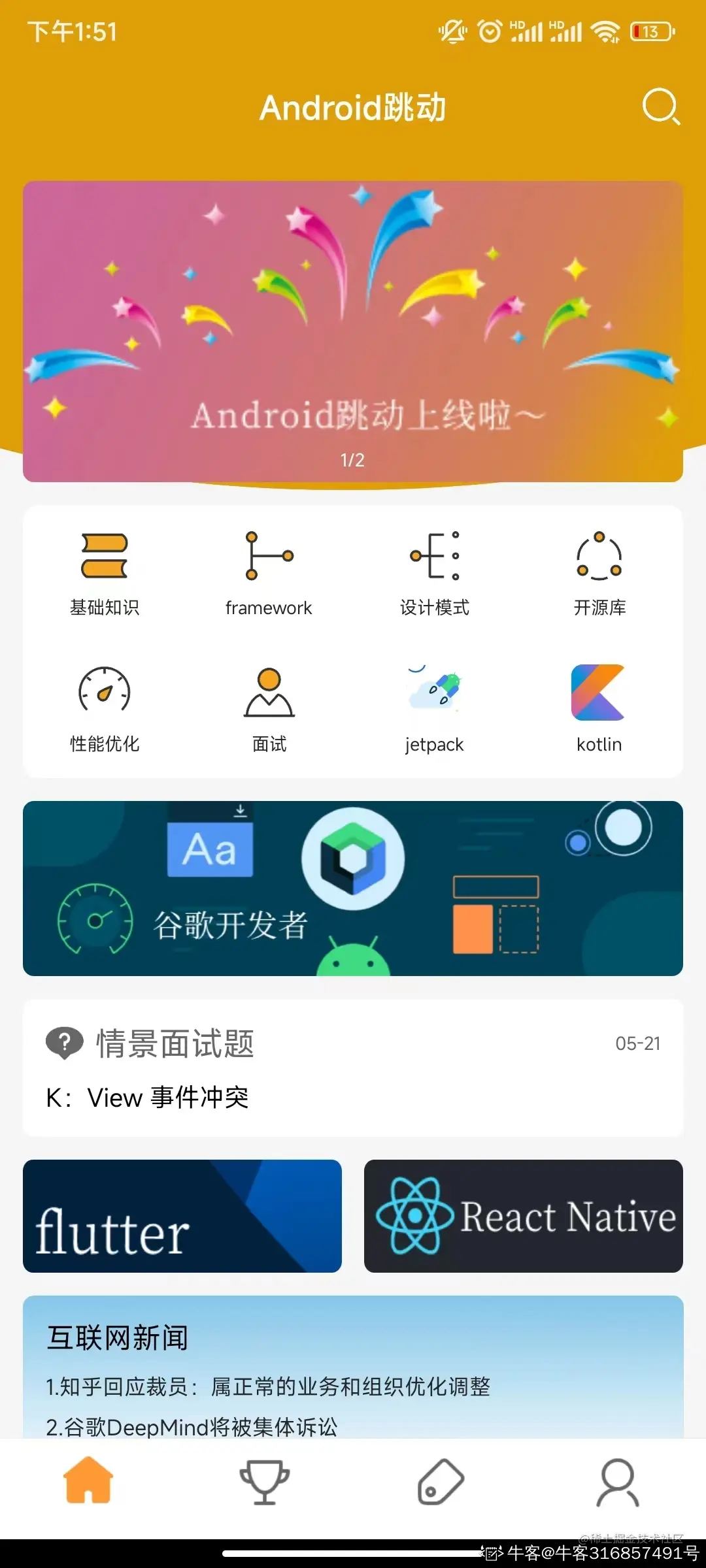This screenshot has height=1568, width=706.
Task: Switch to the tag tab
Action: pos(441,1482)
